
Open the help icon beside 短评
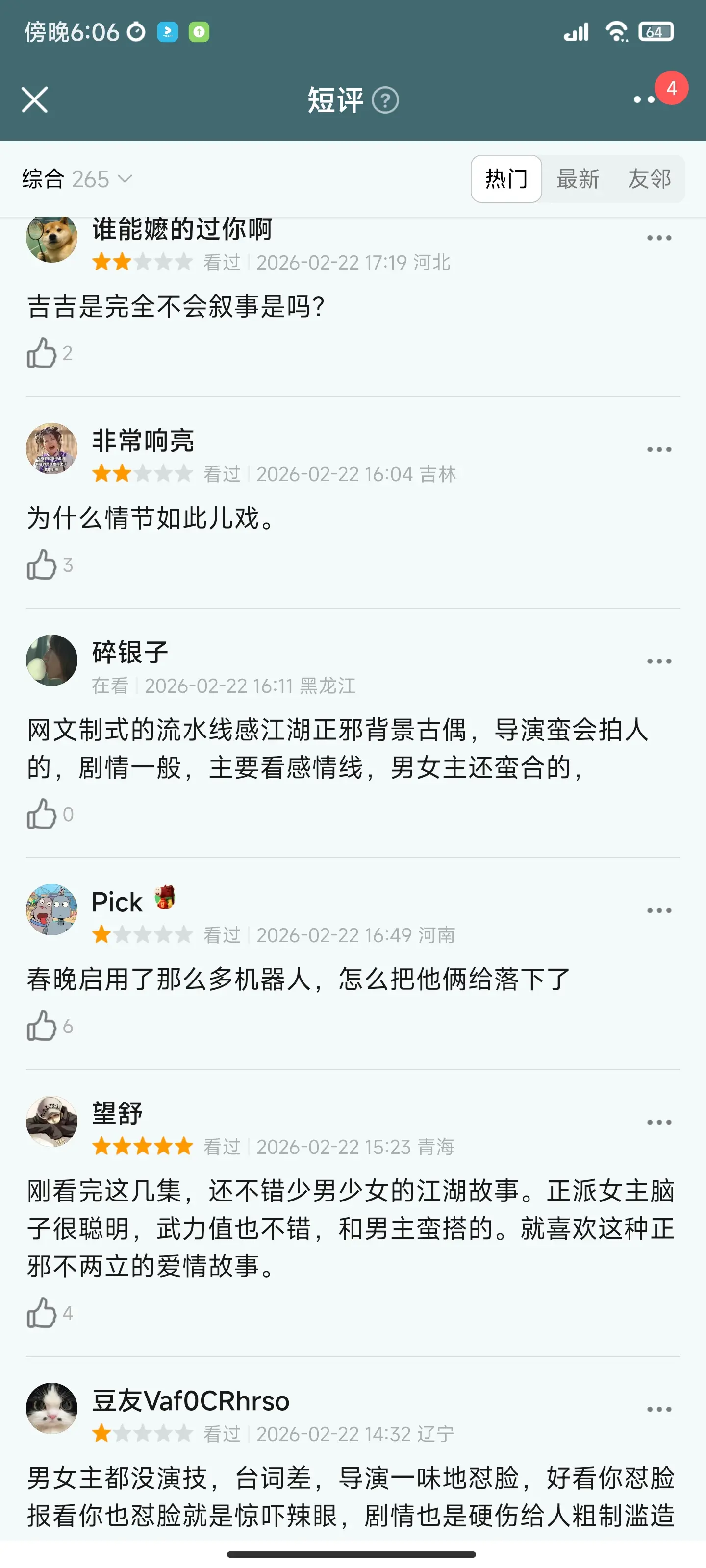pyautogui.click(x=385, y=100)
